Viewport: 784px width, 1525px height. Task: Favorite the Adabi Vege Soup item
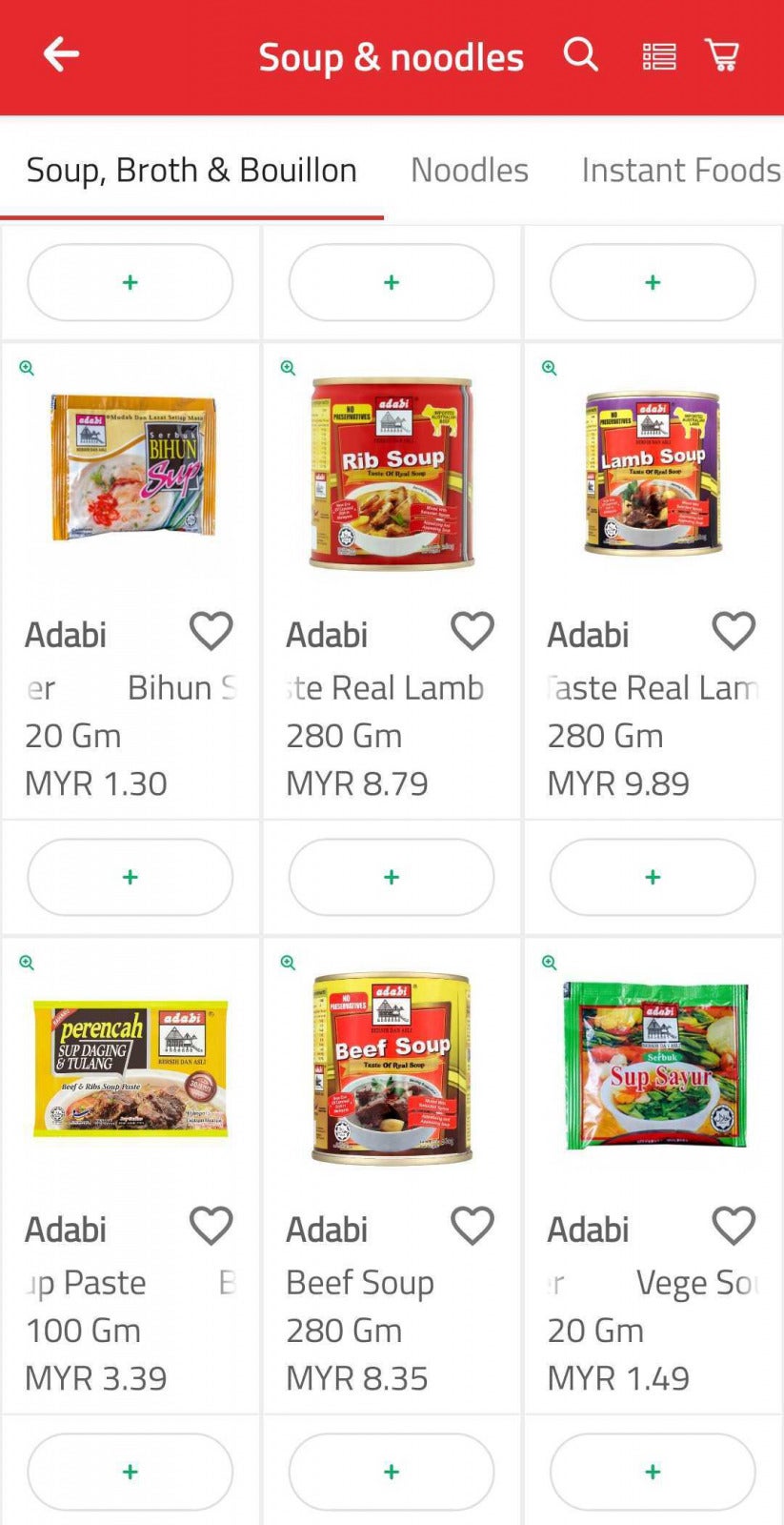[734, 1227]
